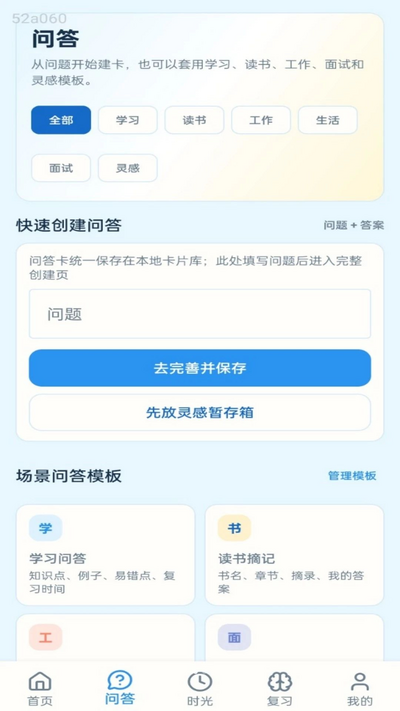Filter by the 工作 chip
The height and width of the screenshot is (711, 400).
tap(261, 120)
